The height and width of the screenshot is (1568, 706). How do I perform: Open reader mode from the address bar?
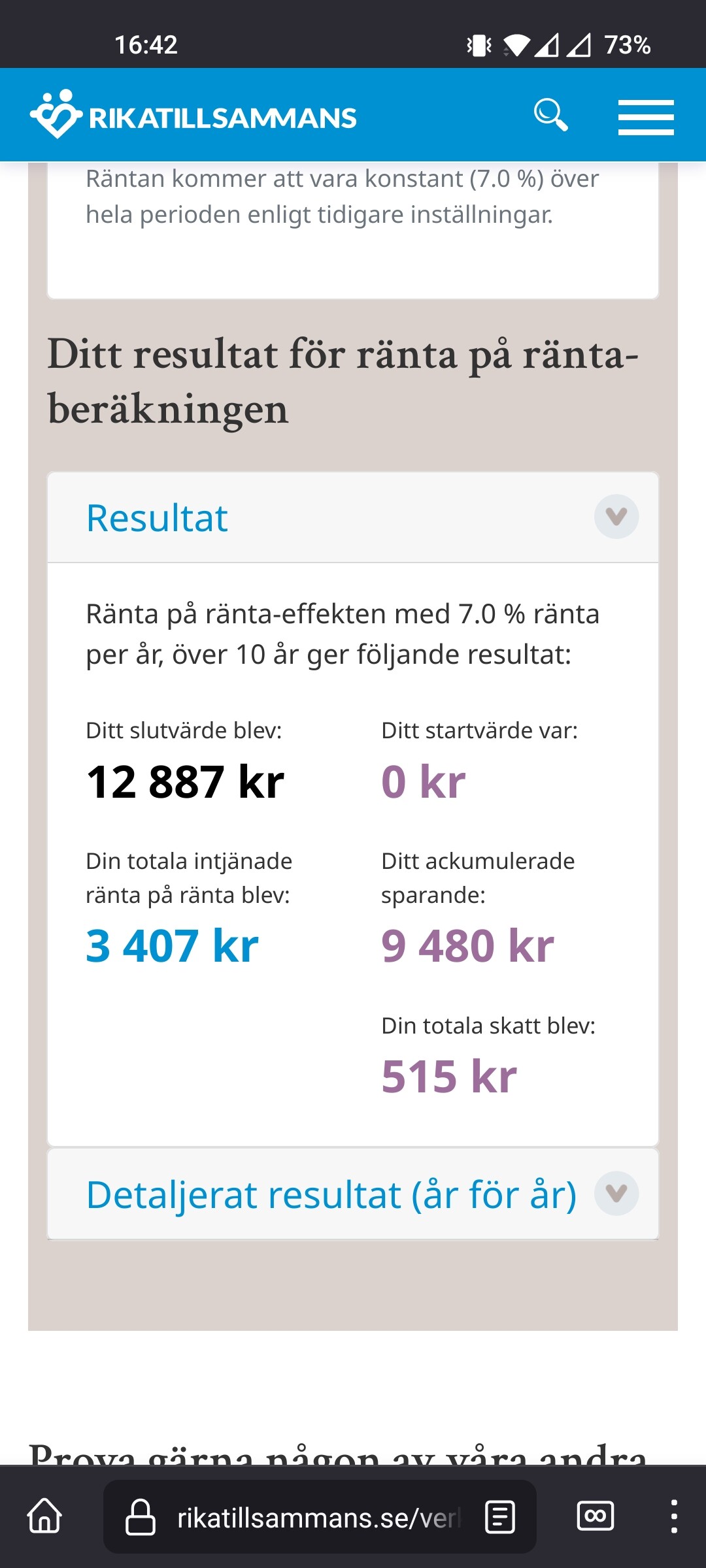[x=500, y=1516]
